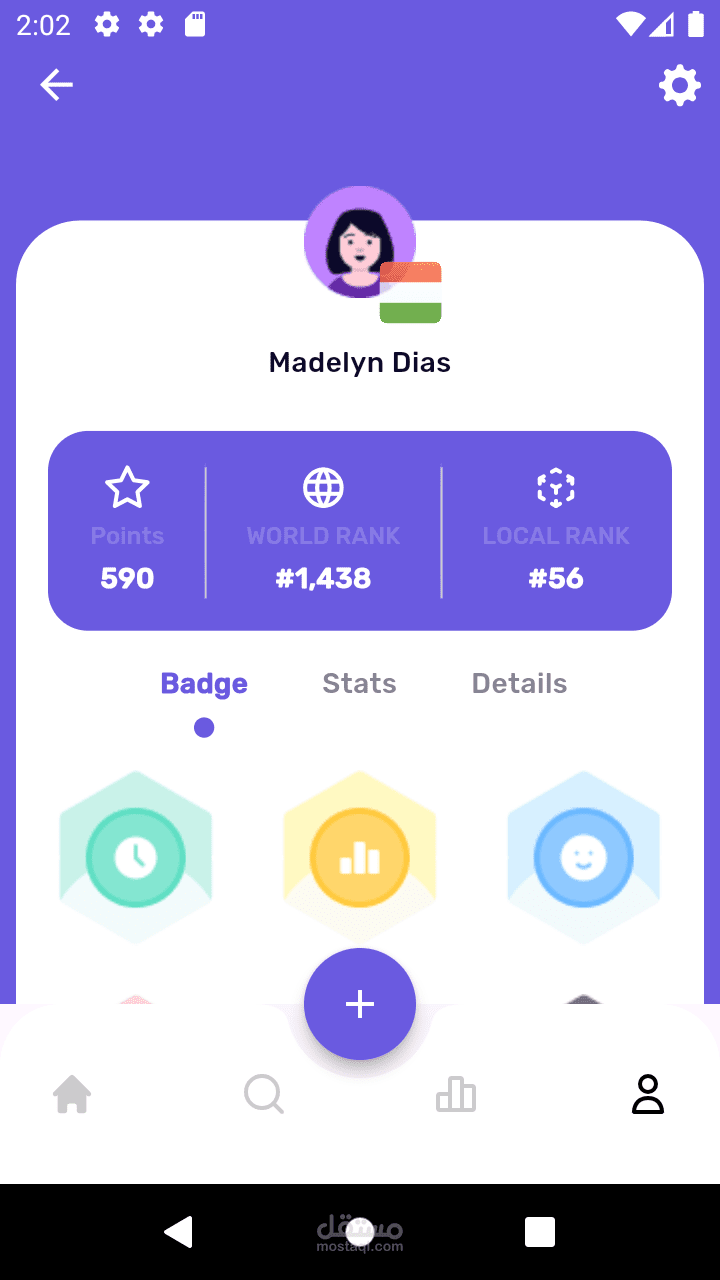The height and width of the screenshot is (1280, 720).
Task: Open the green clock badge
Action: pyautogui.click(x=136, y=857)
